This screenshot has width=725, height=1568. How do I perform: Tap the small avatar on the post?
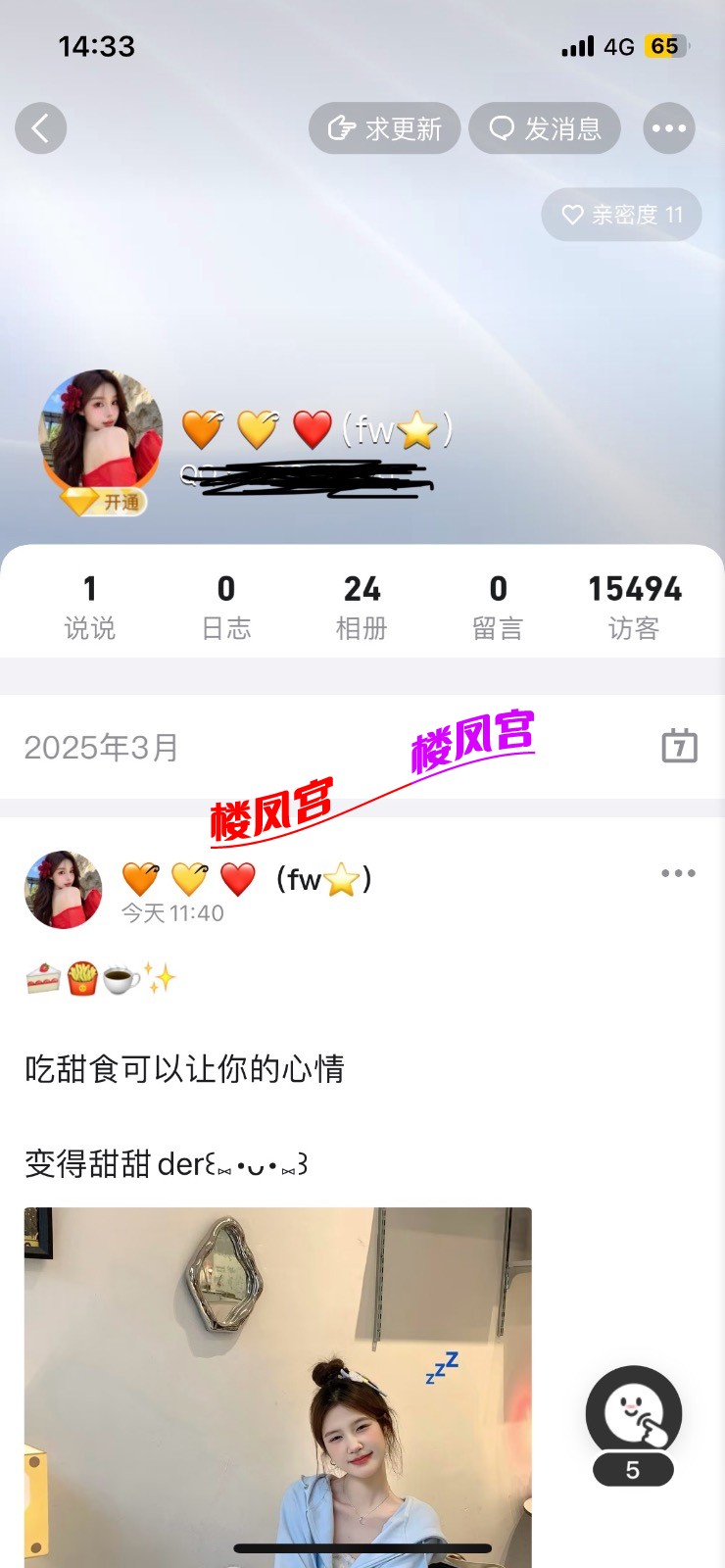(x=64, y=890)
